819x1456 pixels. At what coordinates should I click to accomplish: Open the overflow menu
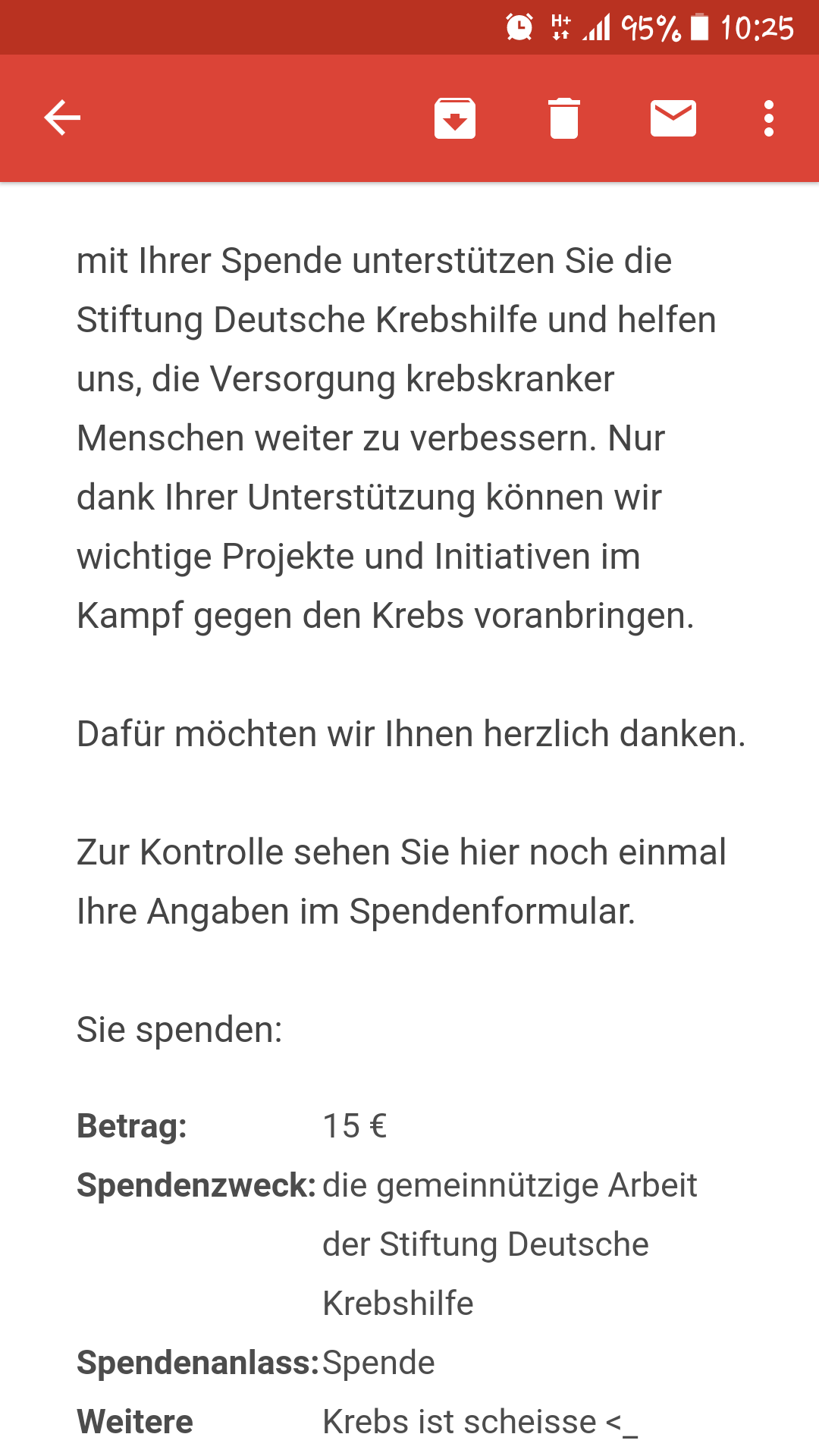[x=769, y=118]
